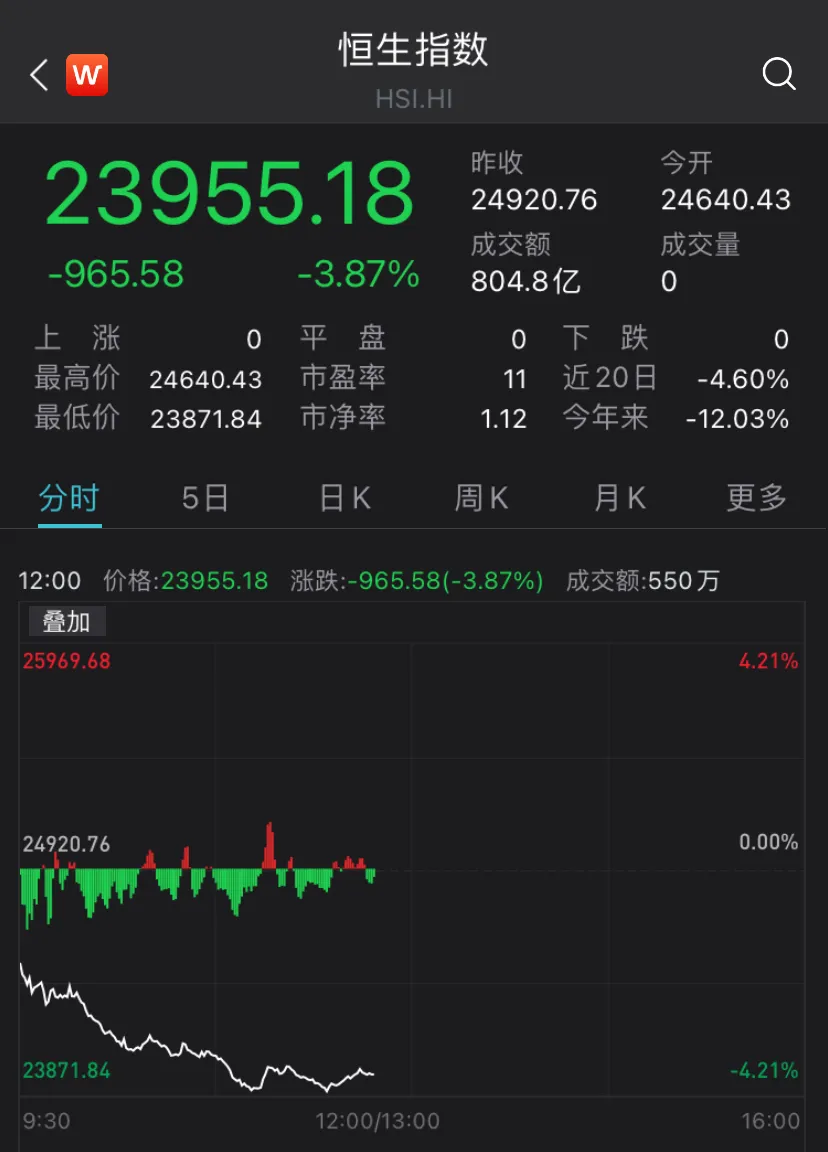Switch to the 日K chart tab

(345, 498)
